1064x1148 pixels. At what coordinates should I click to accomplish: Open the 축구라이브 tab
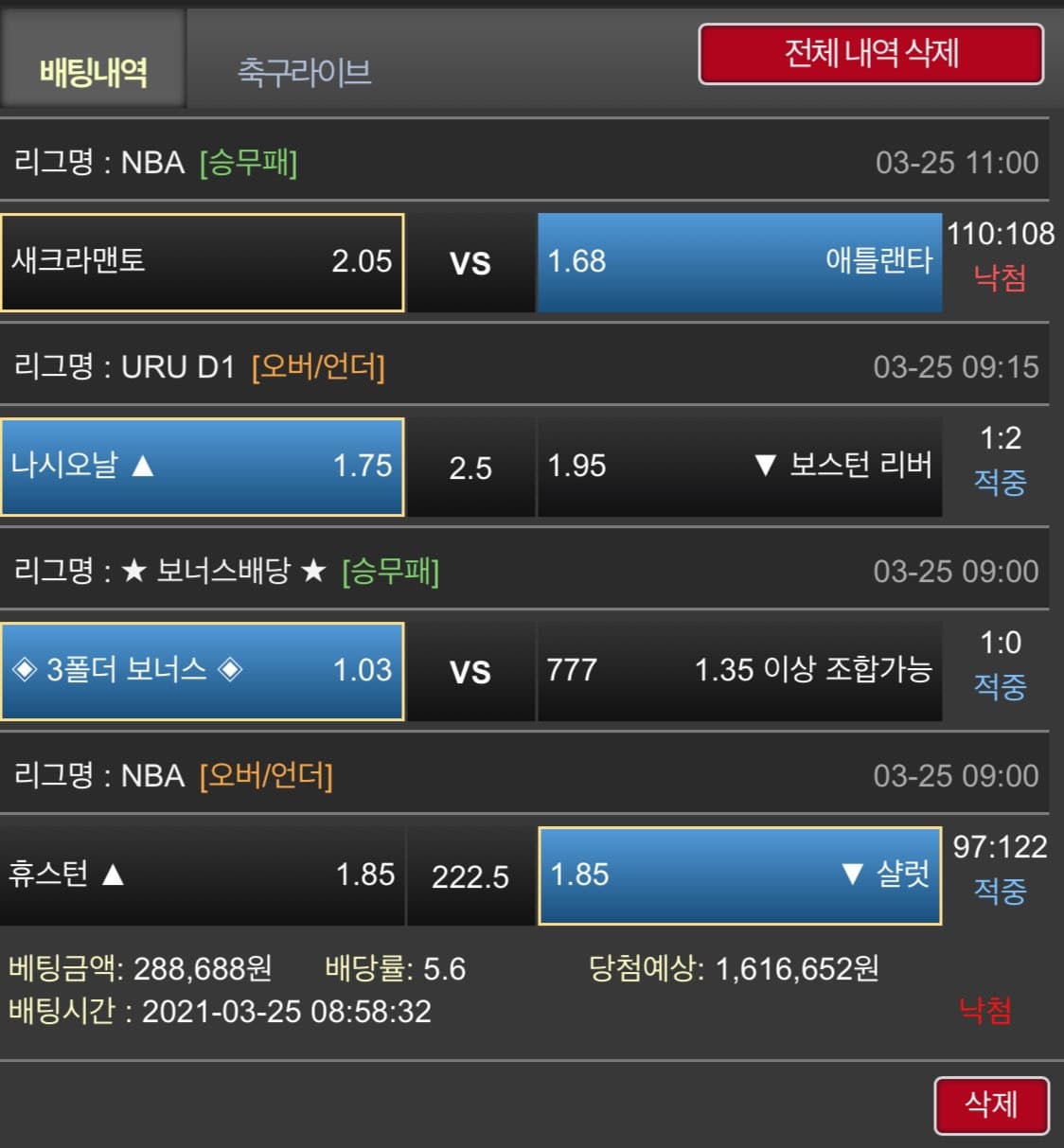(304, 71)
